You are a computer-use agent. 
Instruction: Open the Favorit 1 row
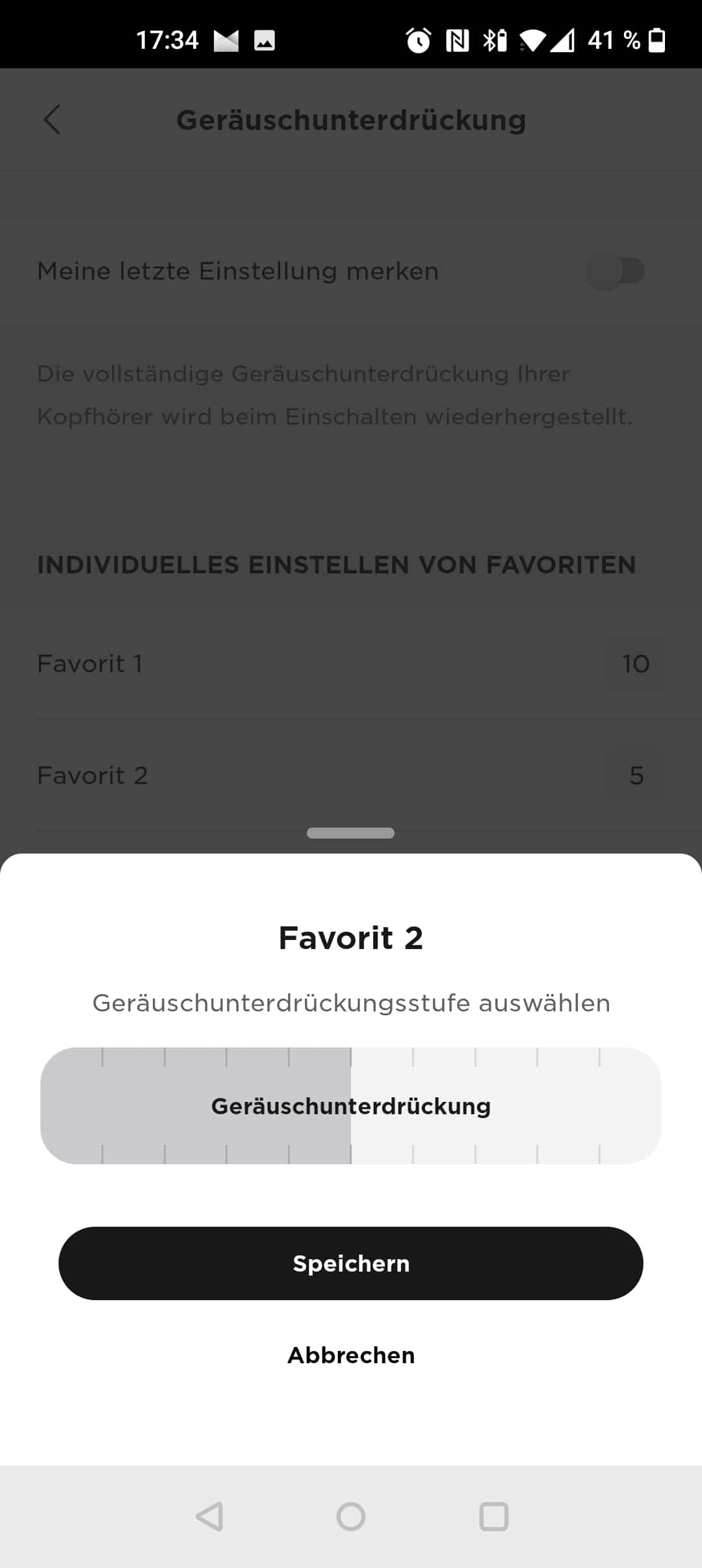click(351, 664)
